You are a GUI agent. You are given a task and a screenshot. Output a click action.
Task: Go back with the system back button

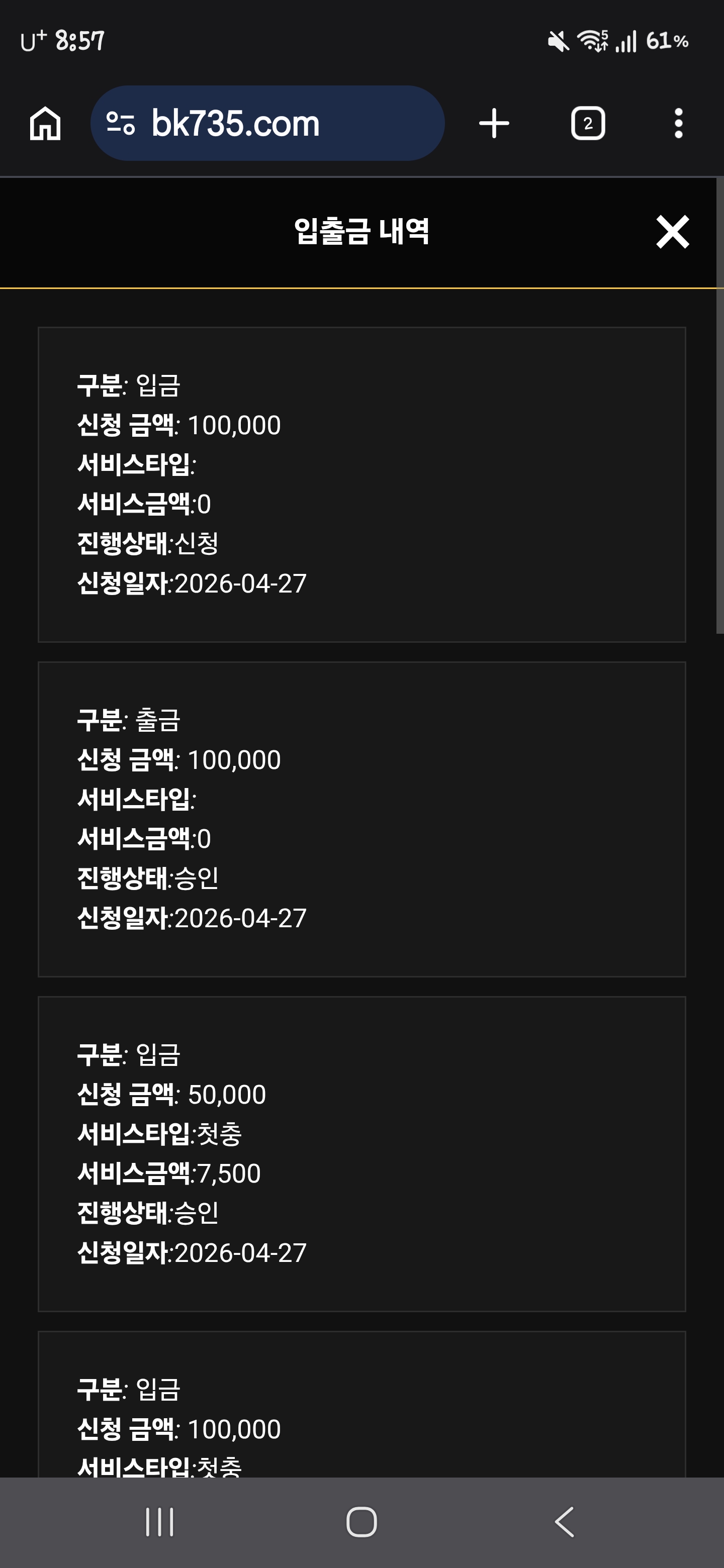(565, 1522)
